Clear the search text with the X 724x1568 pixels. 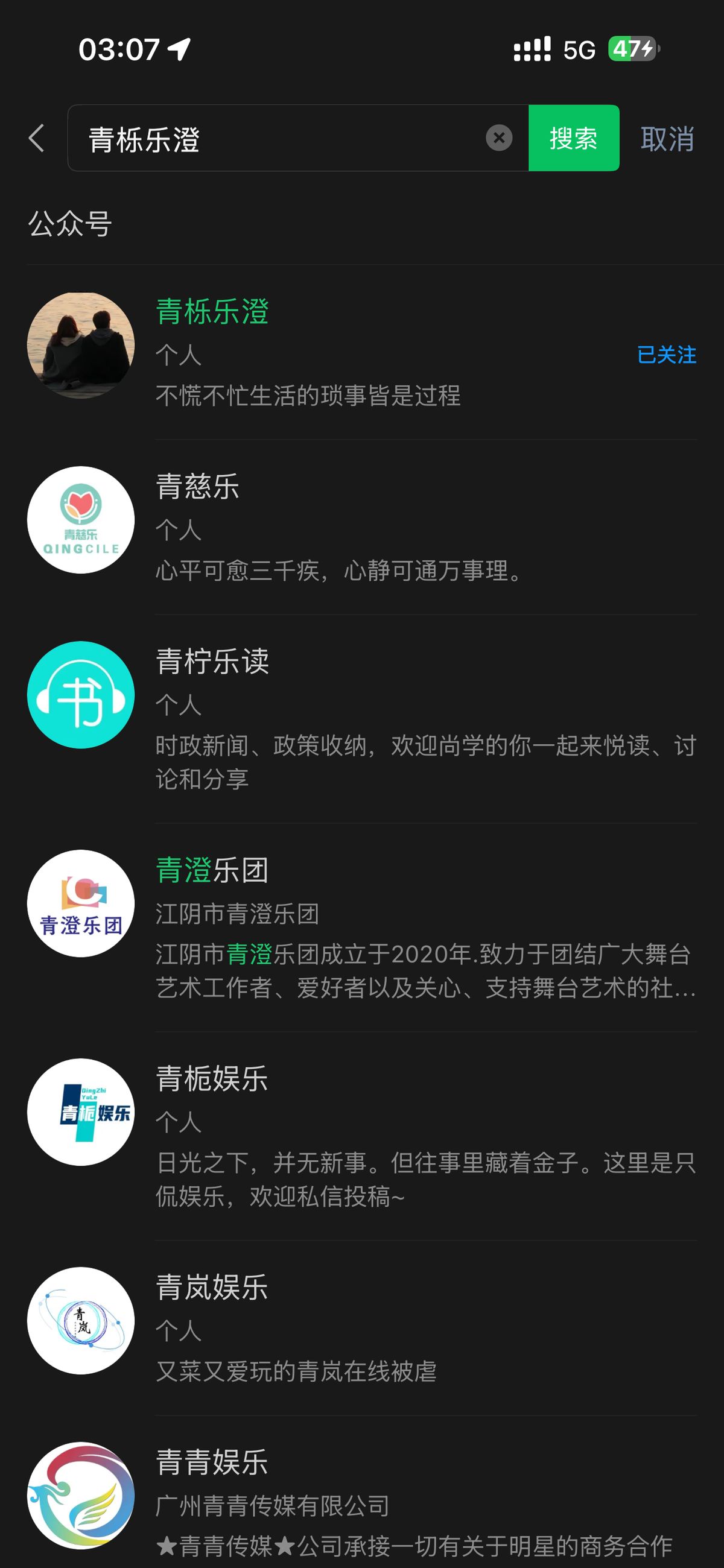[499, 138]
